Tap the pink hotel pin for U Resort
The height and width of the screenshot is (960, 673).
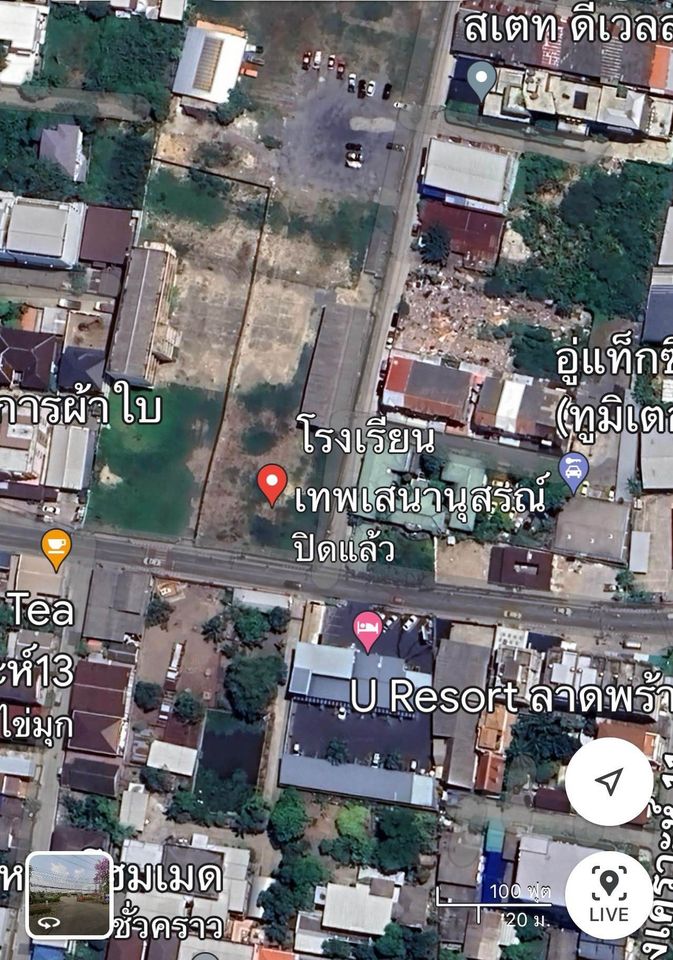pyautogui.click(x=368, y=630)
